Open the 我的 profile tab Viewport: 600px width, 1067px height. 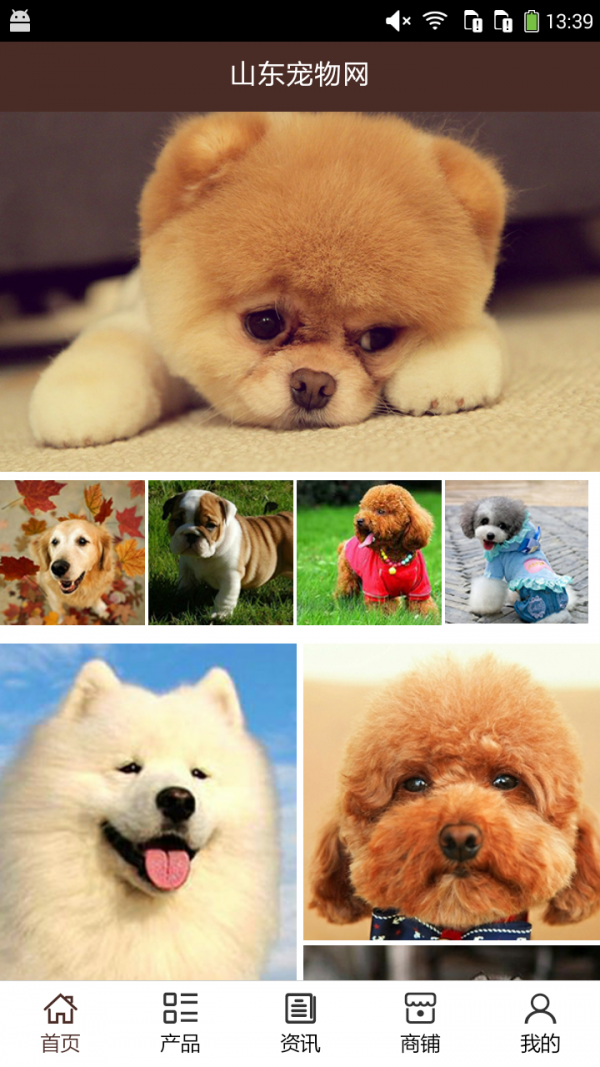click(540, 1023)
